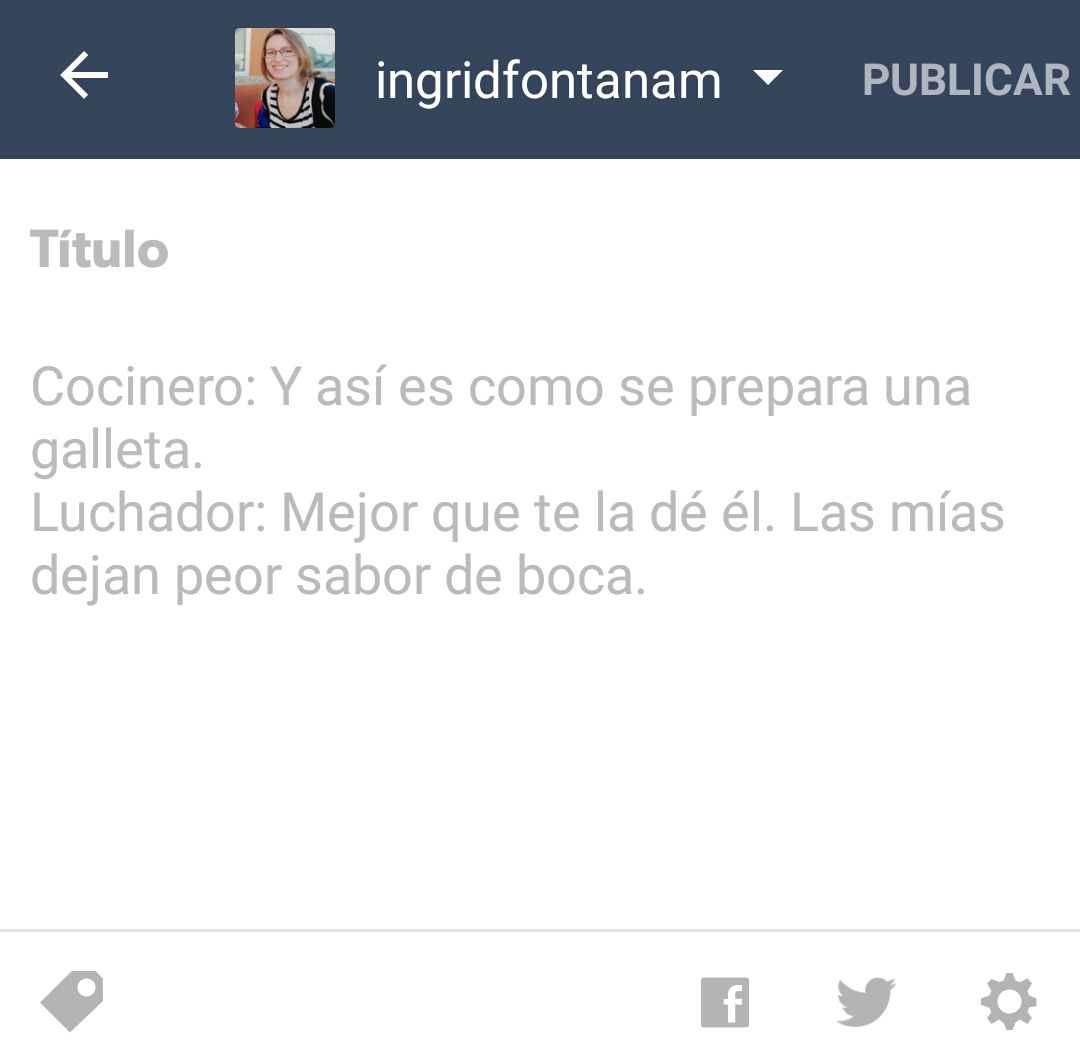Open the ingridfontanam blog dropdown
1080x1063 pixels.
(767, 78)
